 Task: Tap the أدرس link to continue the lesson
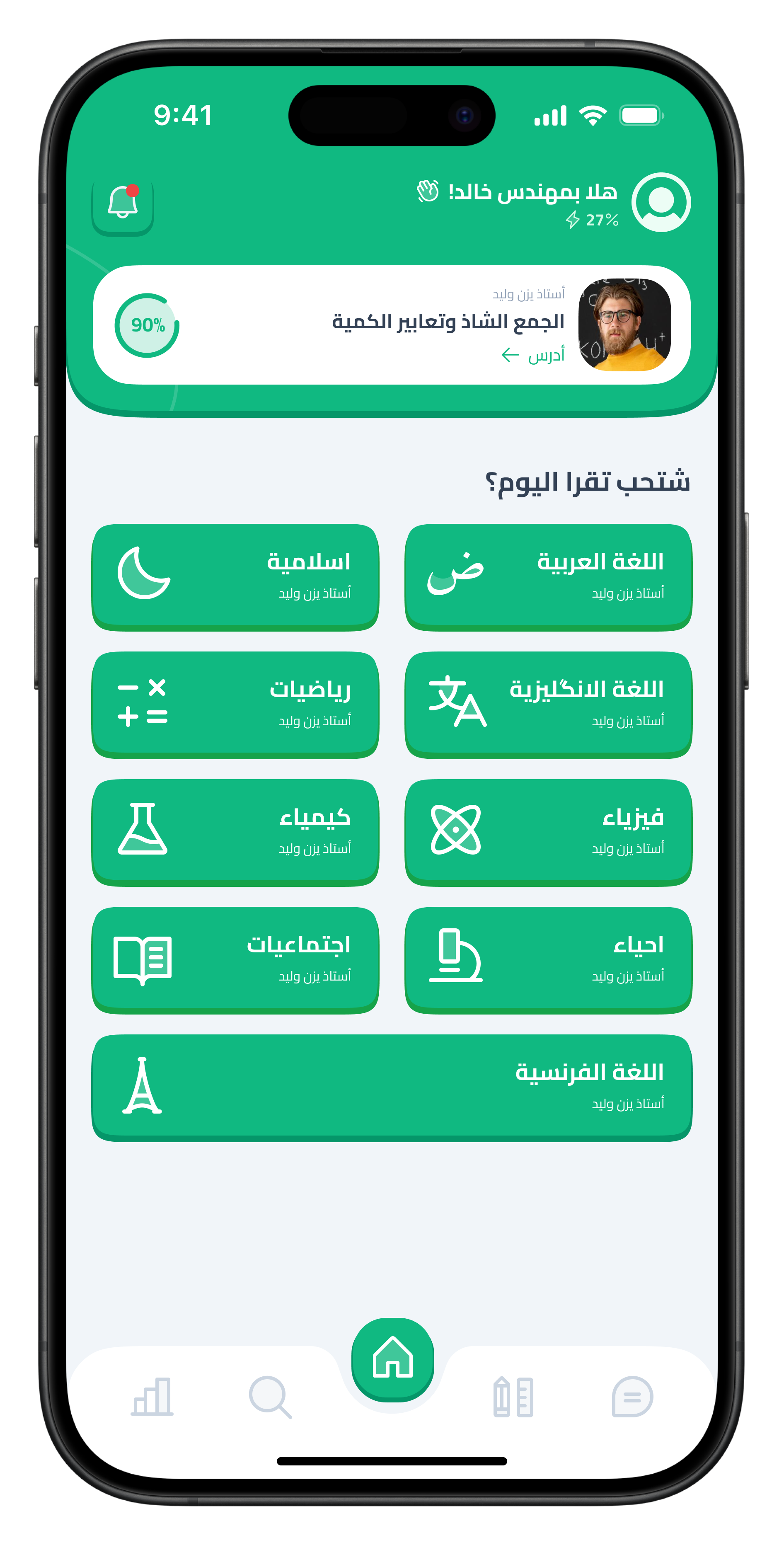click(x=532, y=356)
